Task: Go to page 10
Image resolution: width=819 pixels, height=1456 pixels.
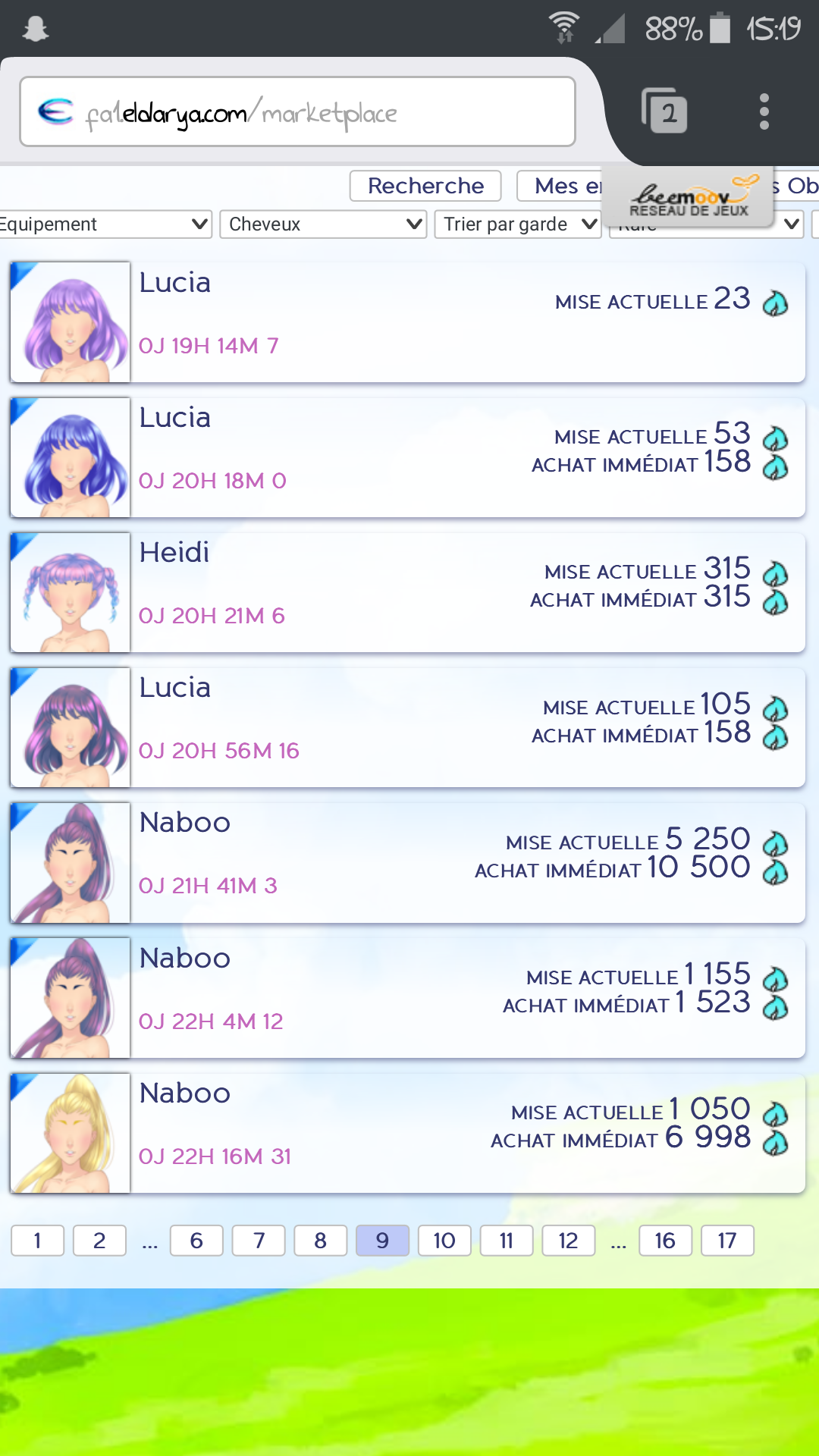Action: [444, 1241]
